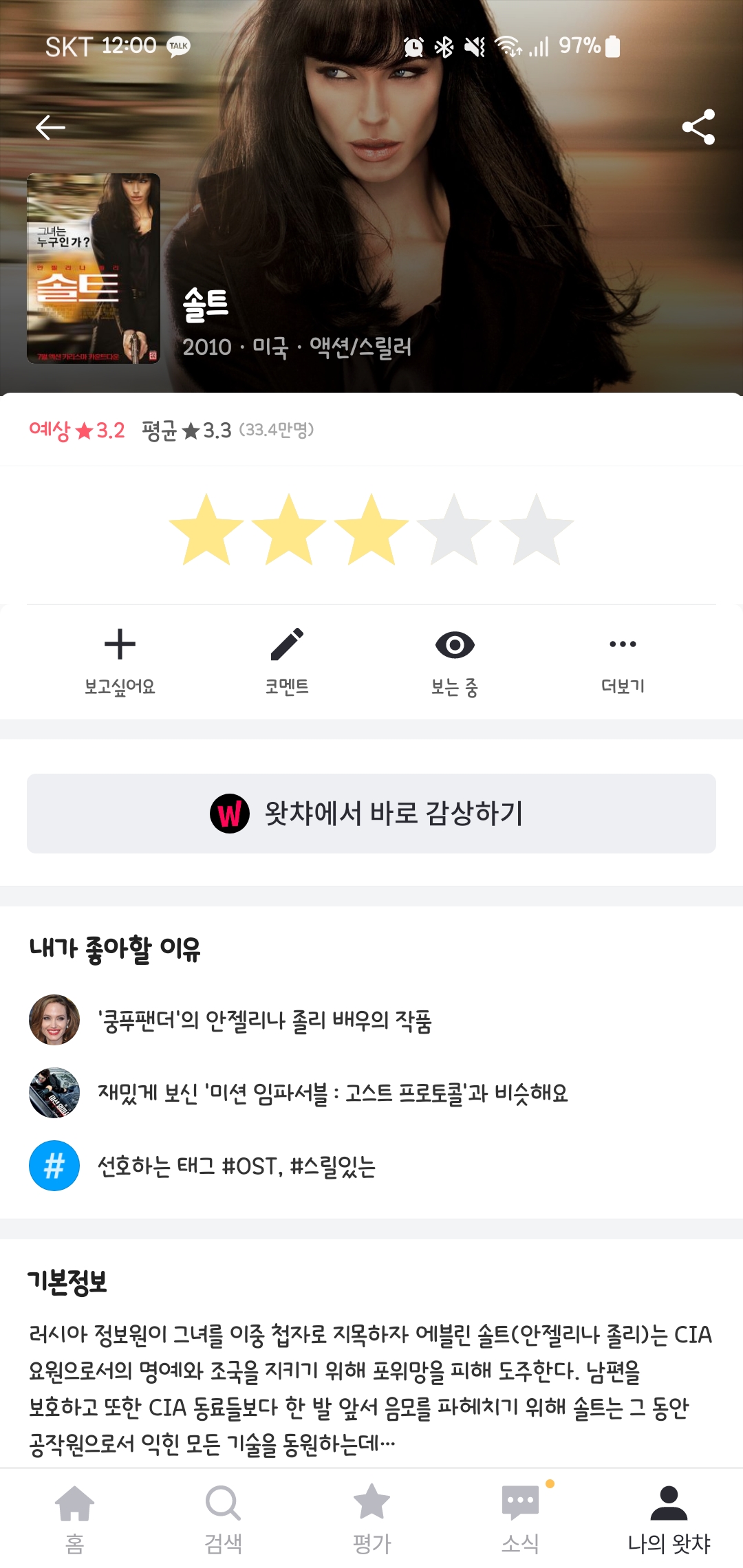The image size is (743, 1568).
Task: Open the 안젤리나 졸리 배우의 작품 row
Action: click(x=265, y=1020)
